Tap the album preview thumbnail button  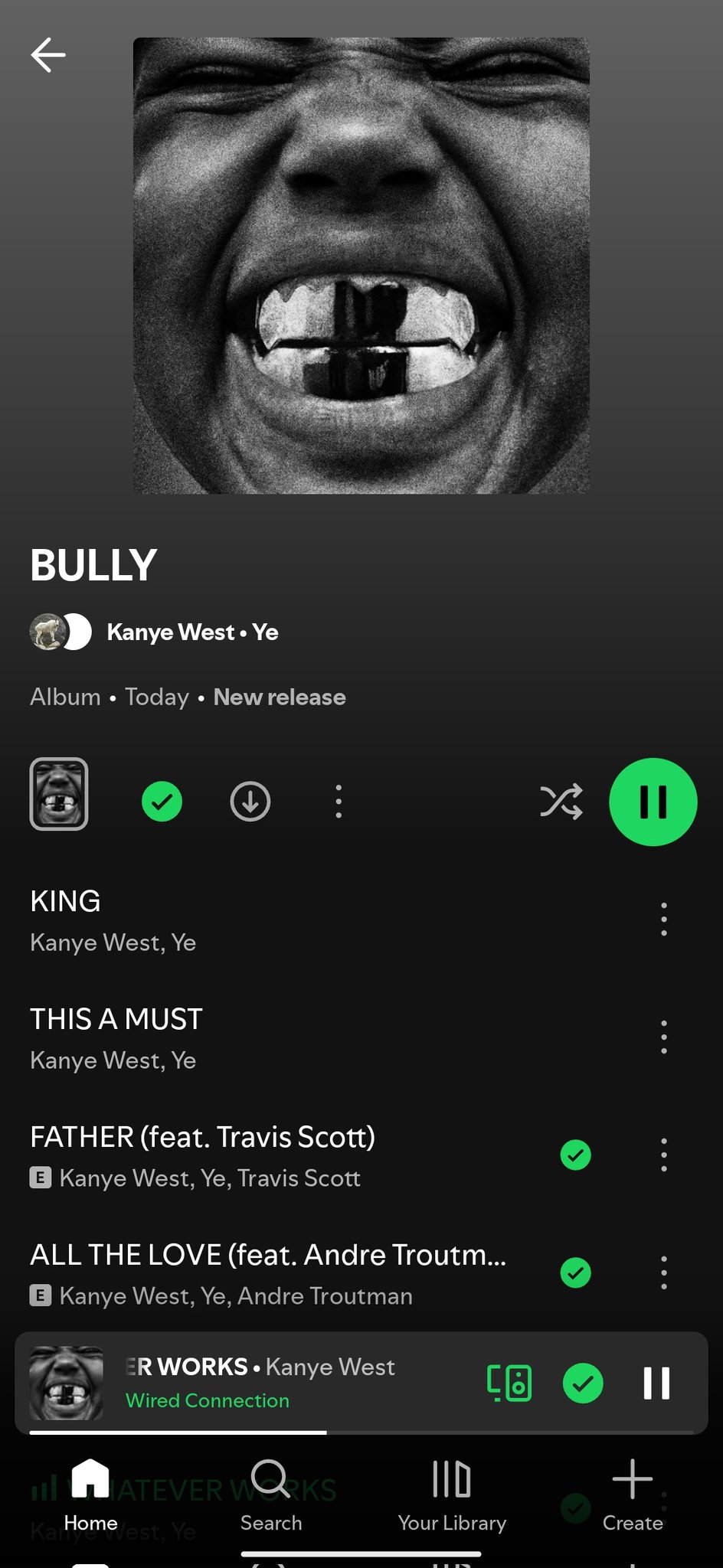coord(59,794)
